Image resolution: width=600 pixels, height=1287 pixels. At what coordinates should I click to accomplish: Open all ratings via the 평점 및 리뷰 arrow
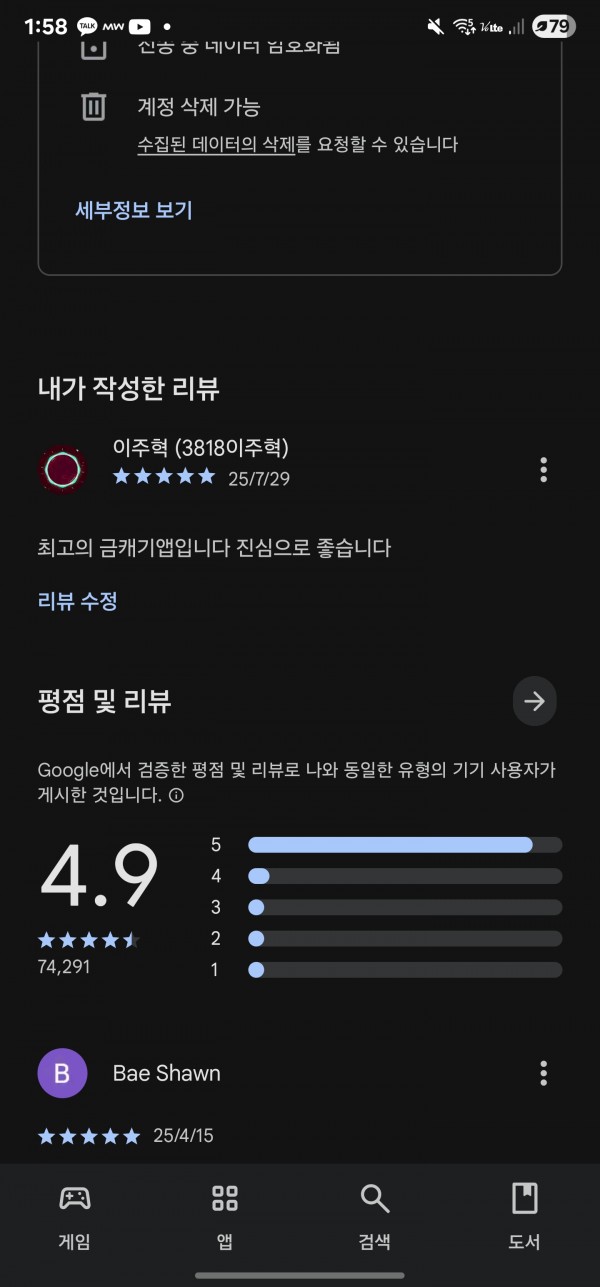[535, 701]
